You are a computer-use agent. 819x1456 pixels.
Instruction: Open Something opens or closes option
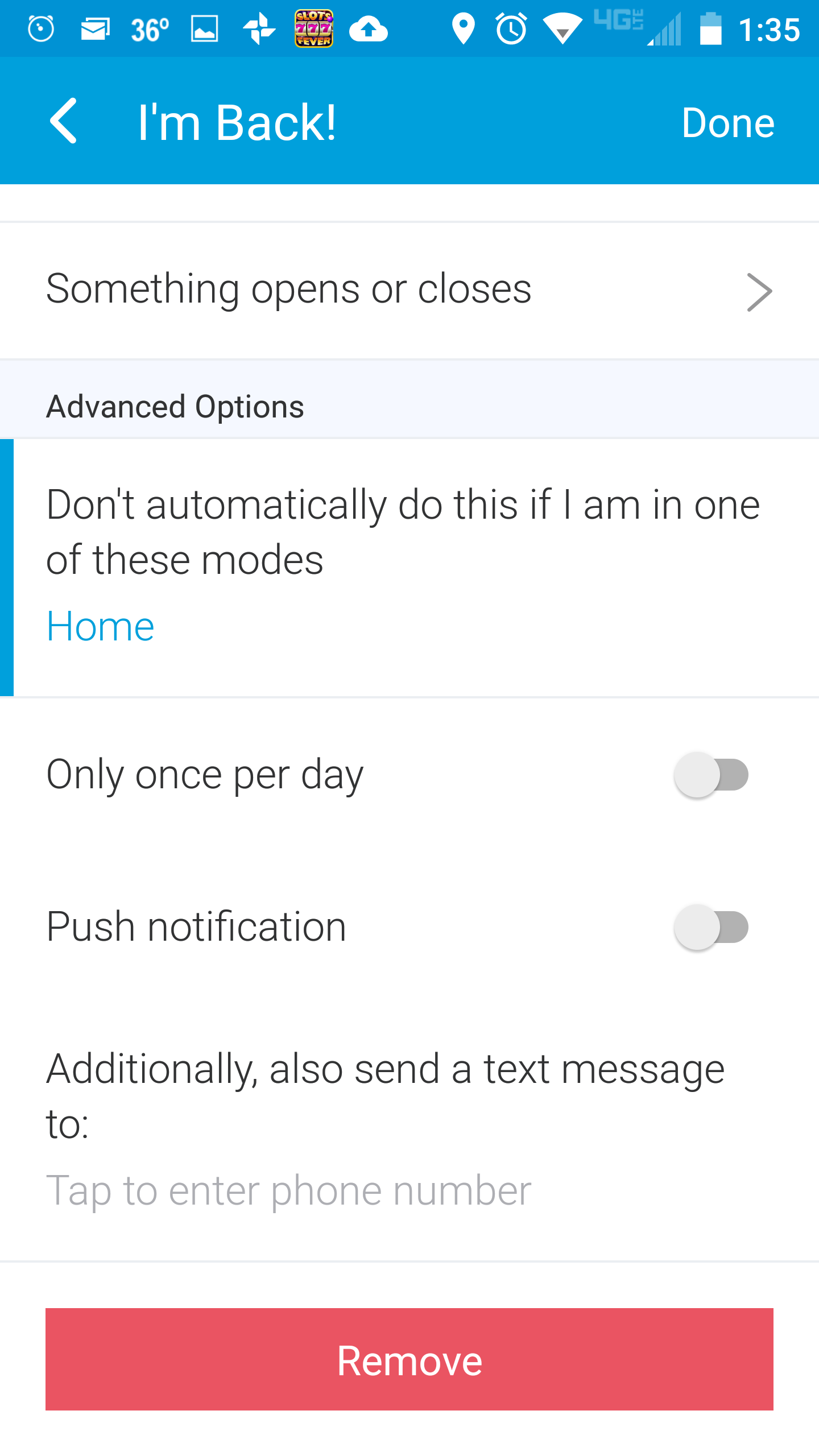409,291
